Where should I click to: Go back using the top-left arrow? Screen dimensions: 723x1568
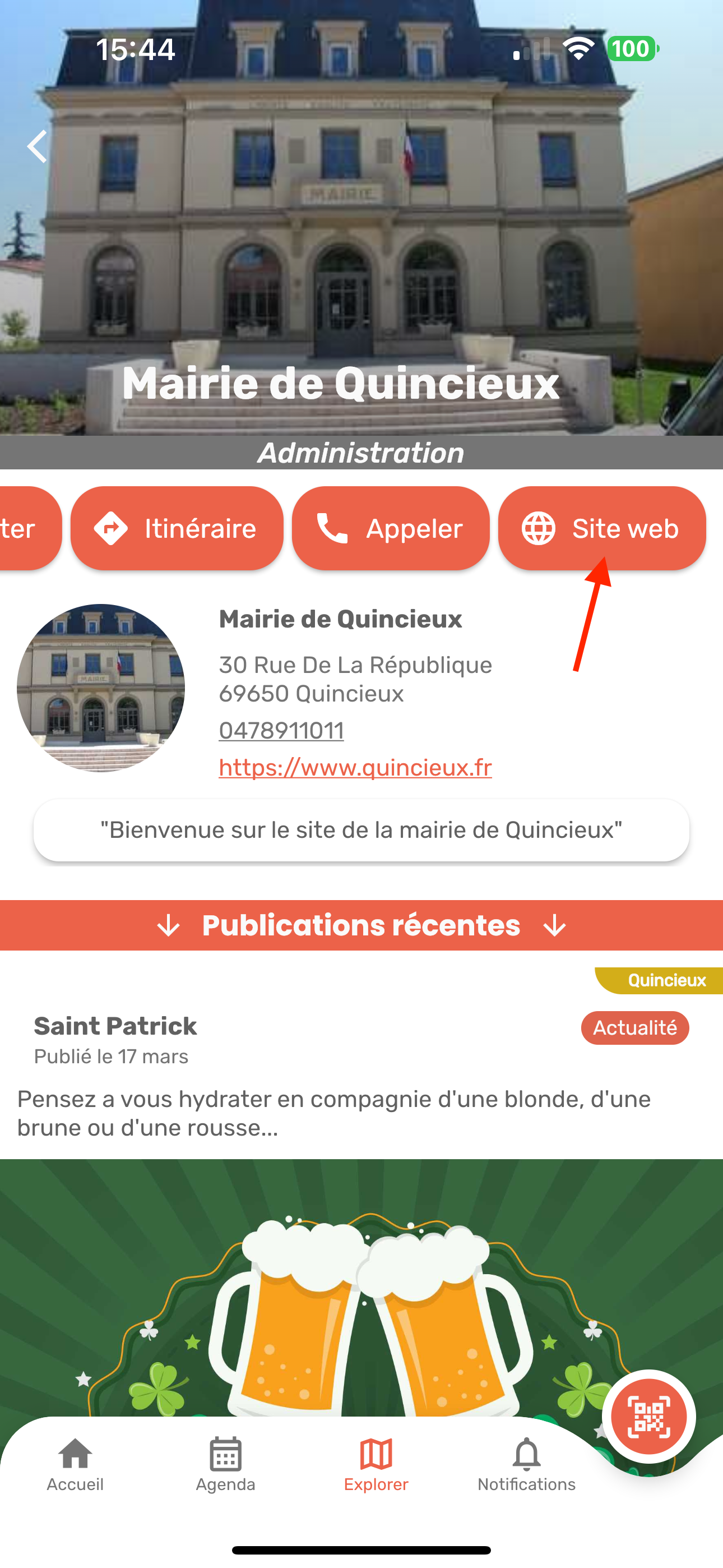(x=38, y=147)
